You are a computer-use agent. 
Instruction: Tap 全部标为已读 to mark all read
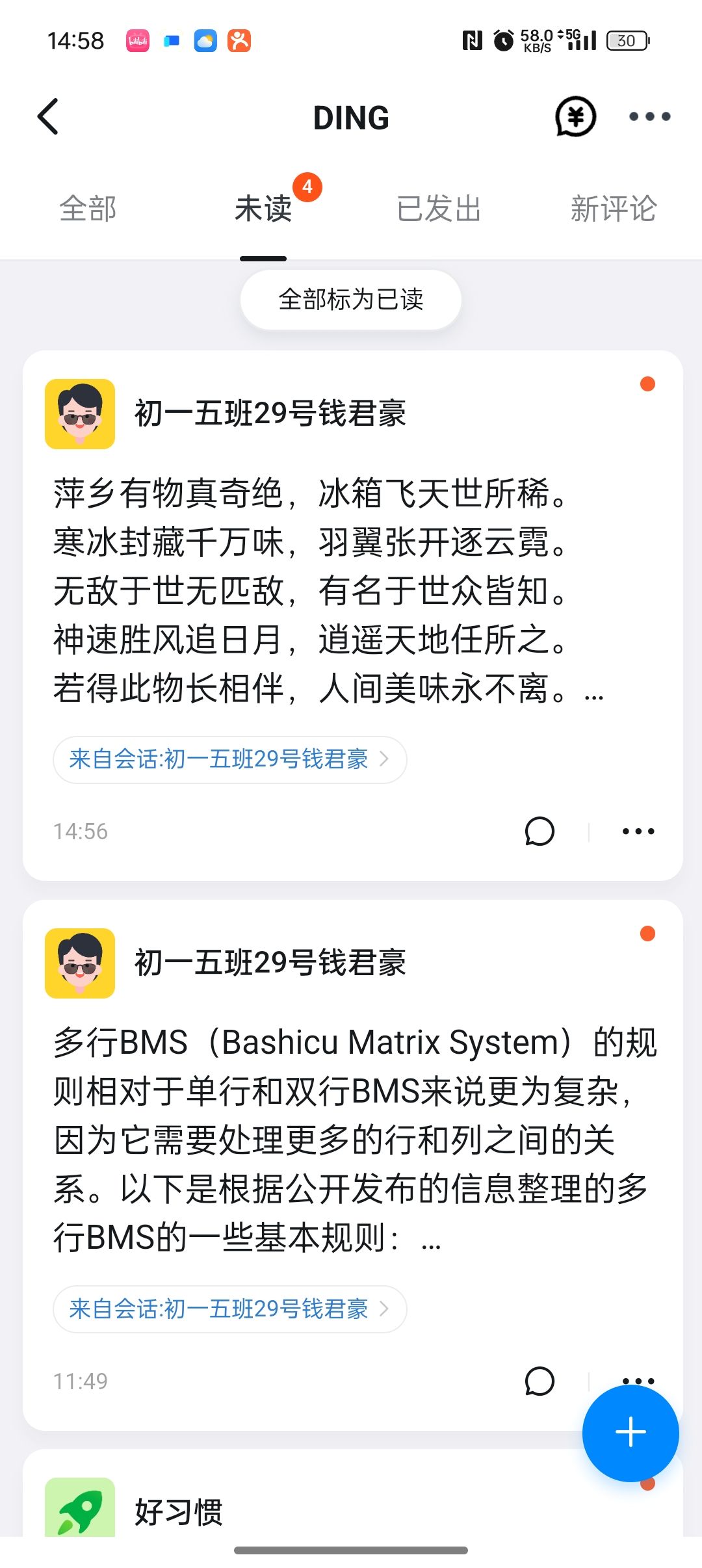tap(351, 300)
